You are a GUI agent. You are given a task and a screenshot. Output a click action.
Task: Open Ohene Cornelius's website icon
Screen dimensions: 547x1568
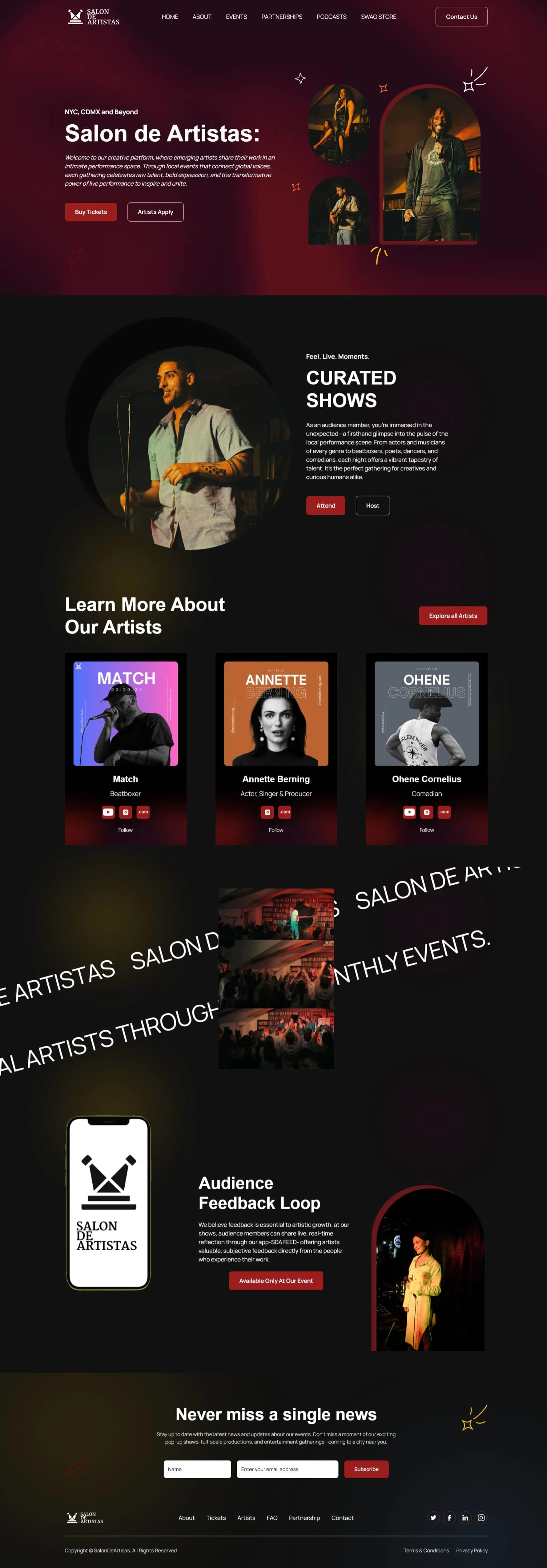pos(445,811)
